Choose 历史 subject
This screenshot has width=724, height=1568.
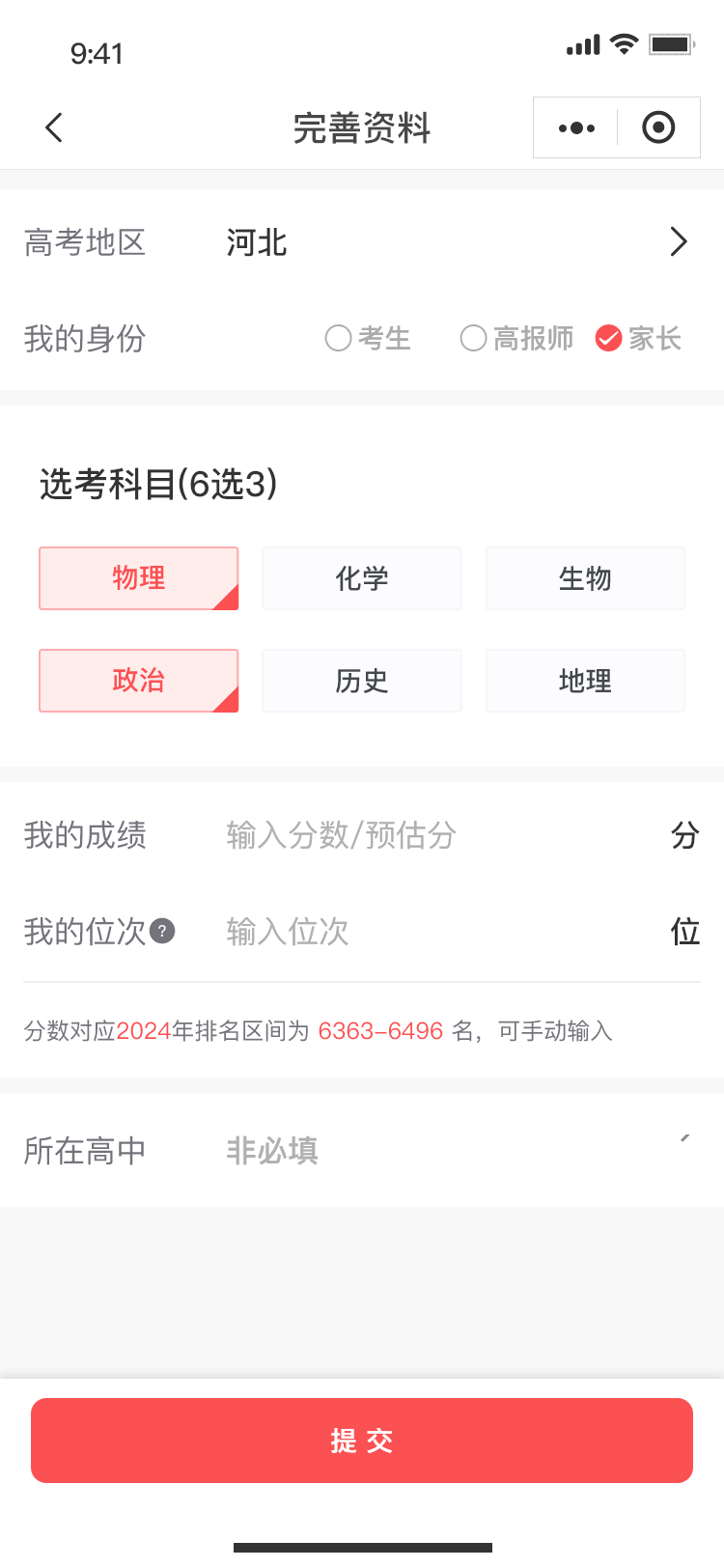[362, 681]
